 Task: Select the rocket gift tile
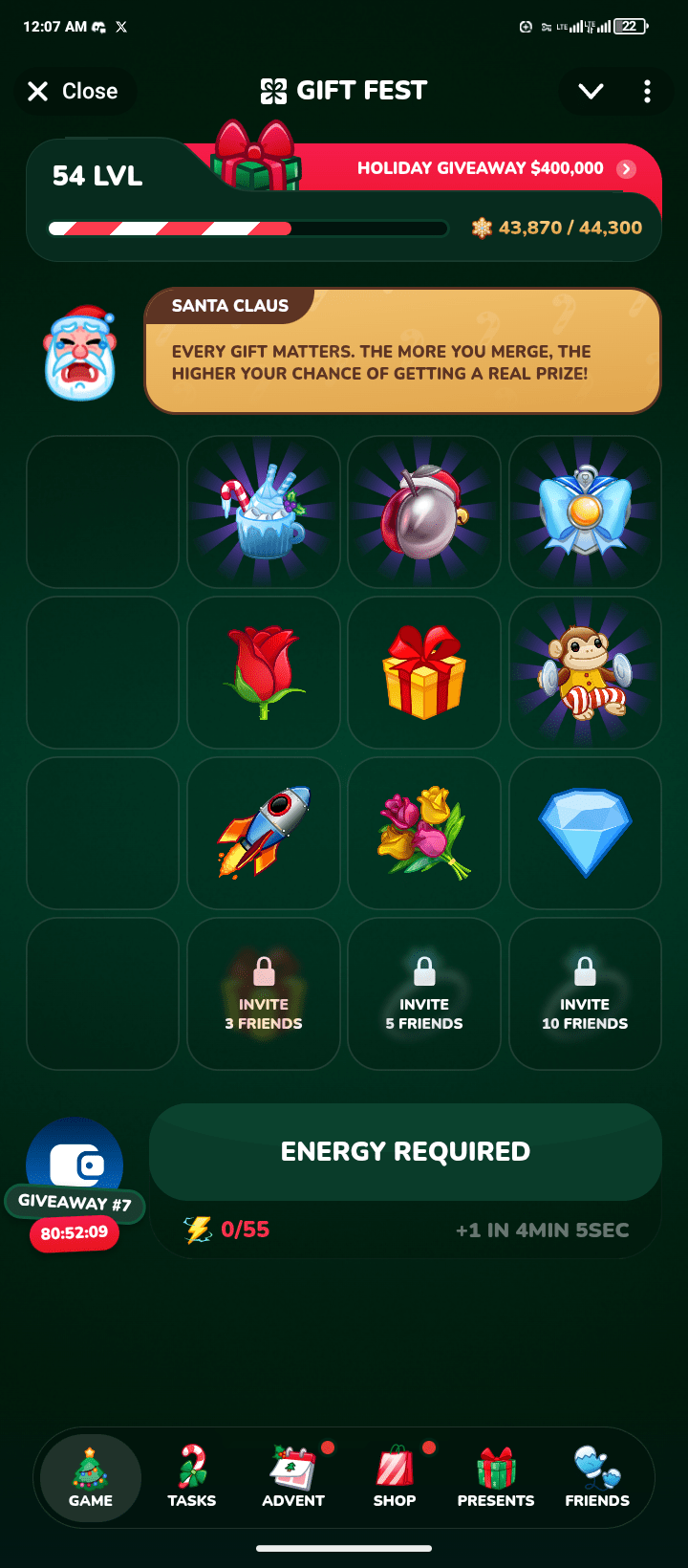coord(264,832)
